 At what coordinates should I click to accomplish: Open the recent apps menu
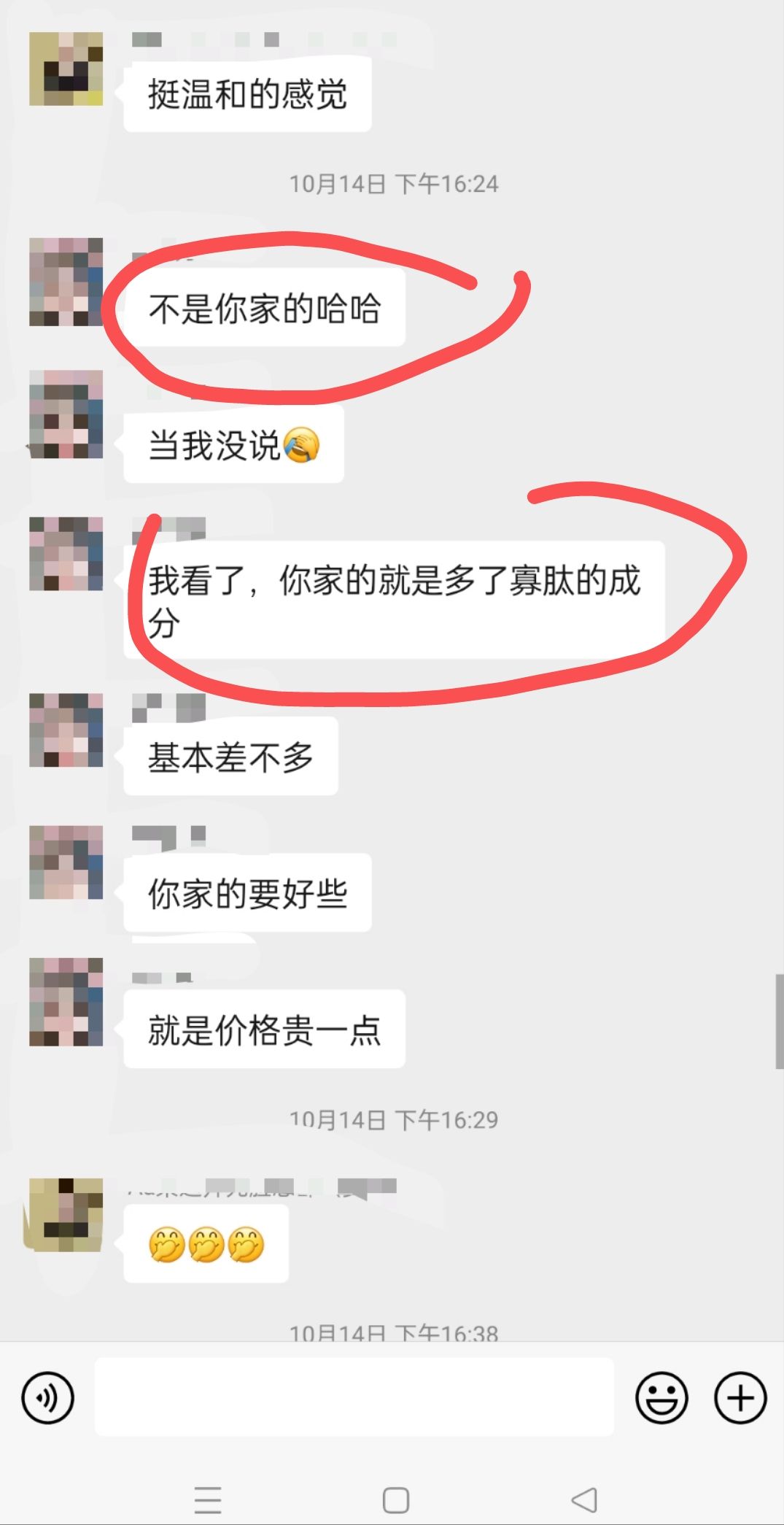point(208,1500)
